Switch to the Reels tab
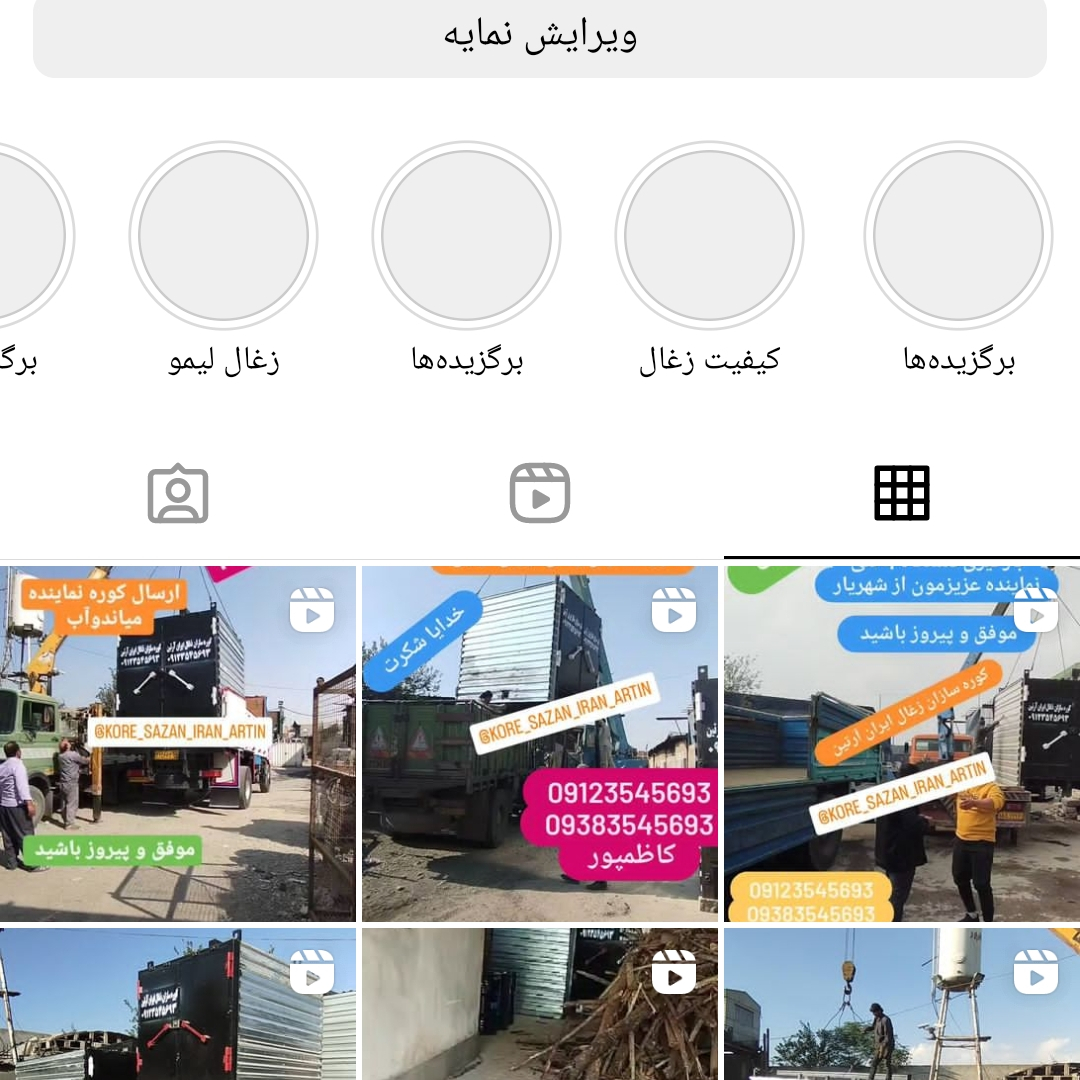 pos(540,493)
